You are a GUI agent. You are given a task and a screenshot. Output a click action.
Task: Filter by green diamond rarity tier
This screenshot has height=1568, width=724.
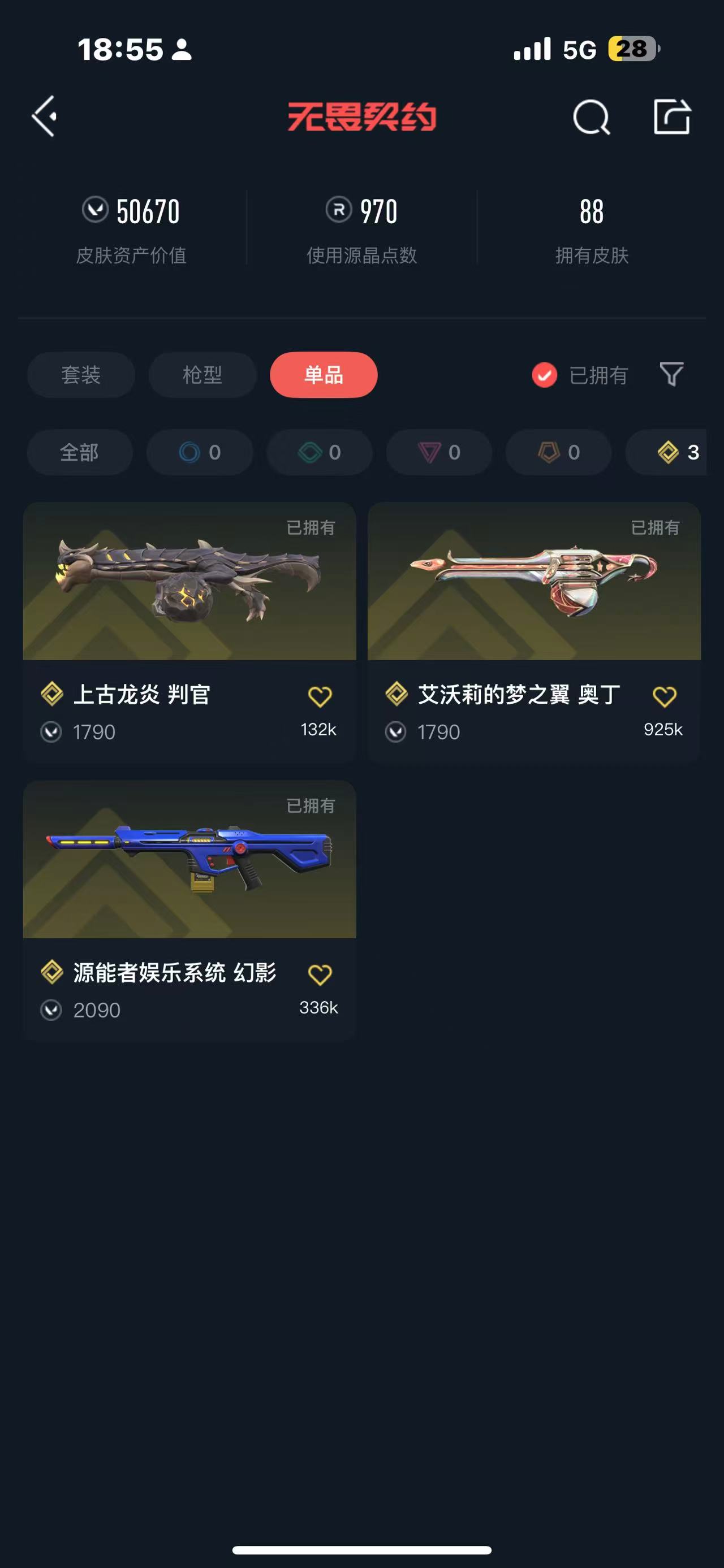(x=319, y=452)
